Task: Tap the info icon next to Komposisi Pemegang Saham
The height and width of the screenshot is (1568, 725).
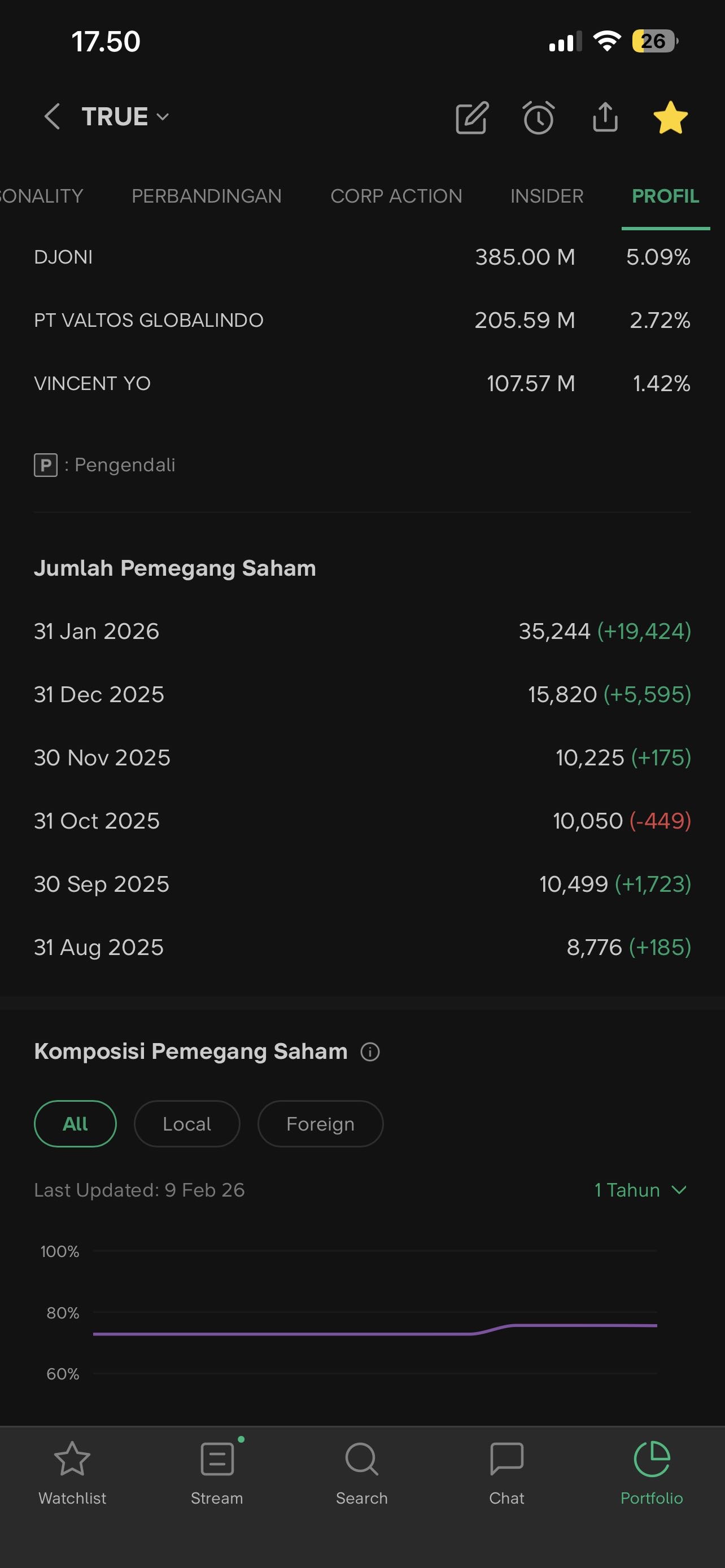Action: coord(370,1052)
